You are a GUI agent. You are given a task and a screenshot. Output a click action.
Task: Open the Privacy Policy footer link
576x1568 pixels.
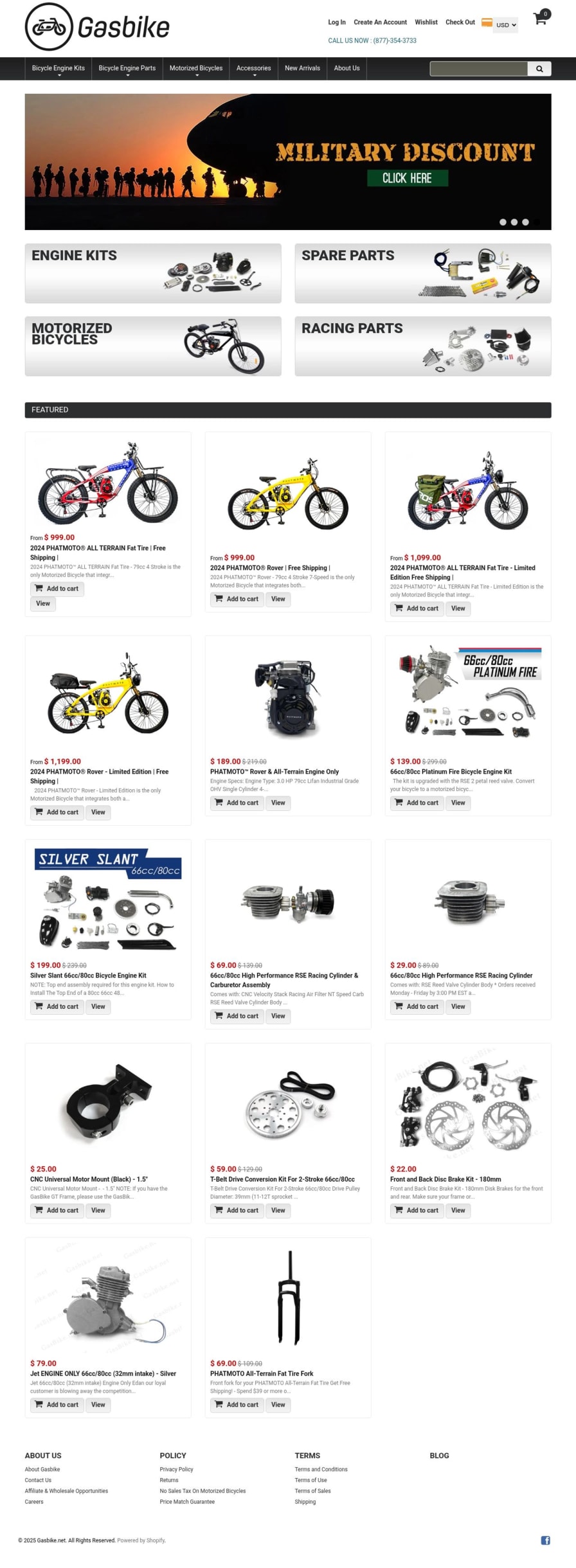(x=176, y=1469)
